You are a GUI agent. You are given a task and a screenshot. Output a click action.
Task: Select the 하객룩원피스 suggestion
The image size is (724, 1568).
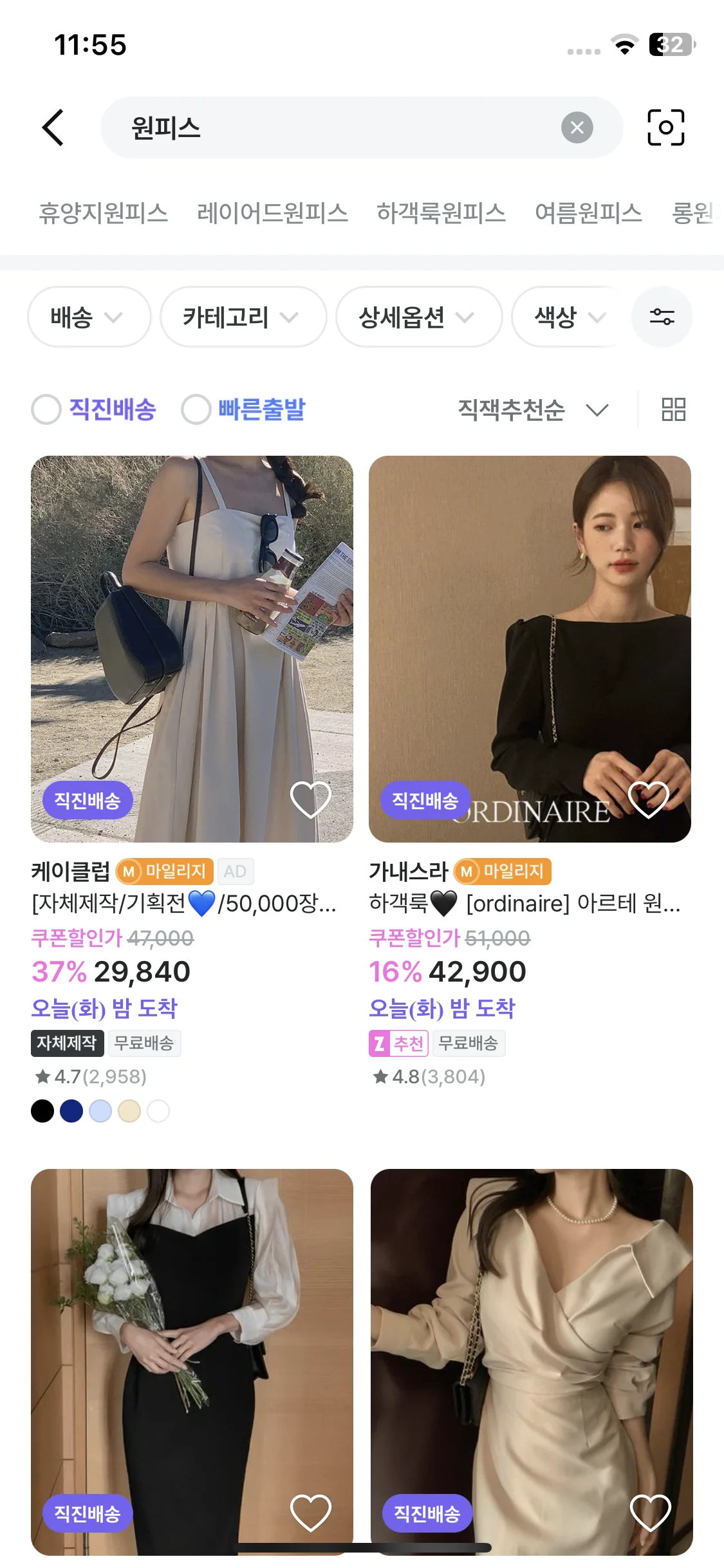click(x=441, y=213)
